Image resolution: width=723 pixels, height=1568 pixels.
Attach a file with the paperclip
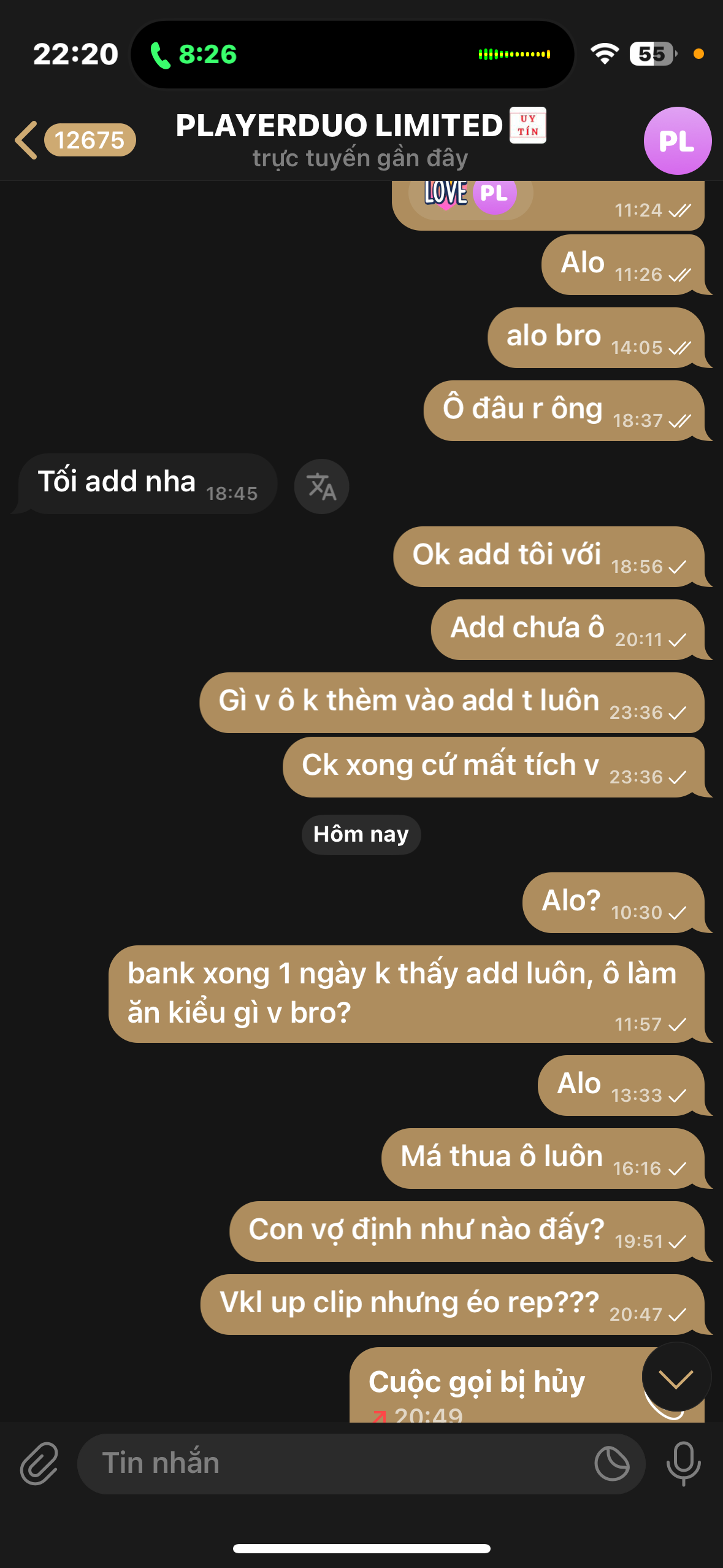point(39,1464)
